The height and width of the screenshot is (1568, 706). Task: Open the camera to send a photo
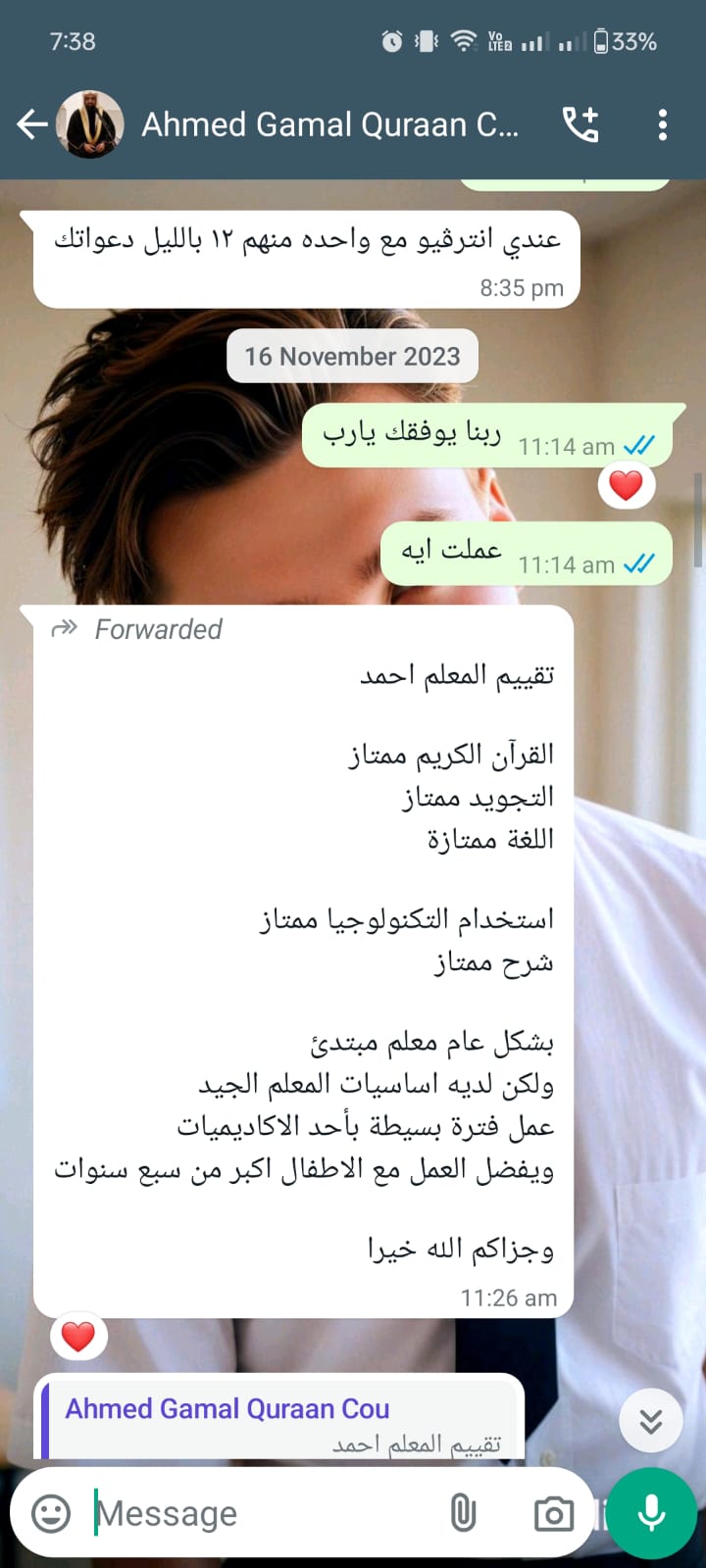click(554, 1514)
